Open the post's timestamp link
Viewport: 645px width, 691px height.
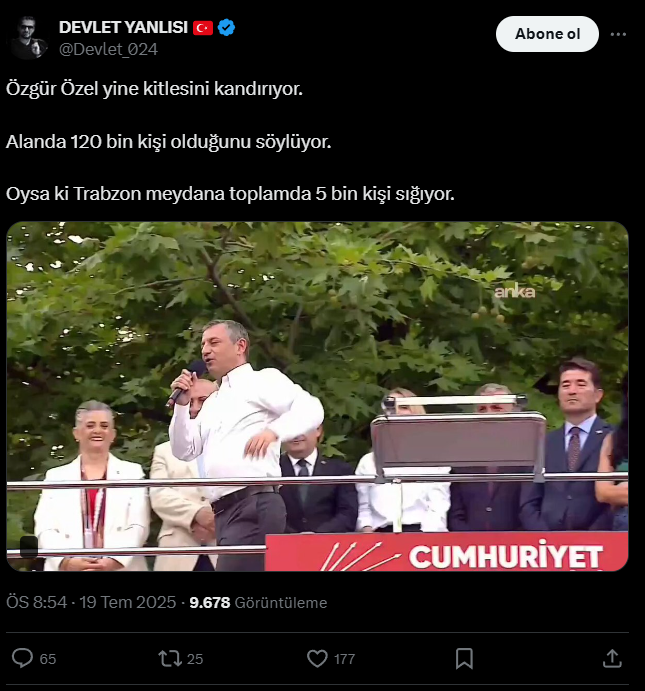coord(92,603)
